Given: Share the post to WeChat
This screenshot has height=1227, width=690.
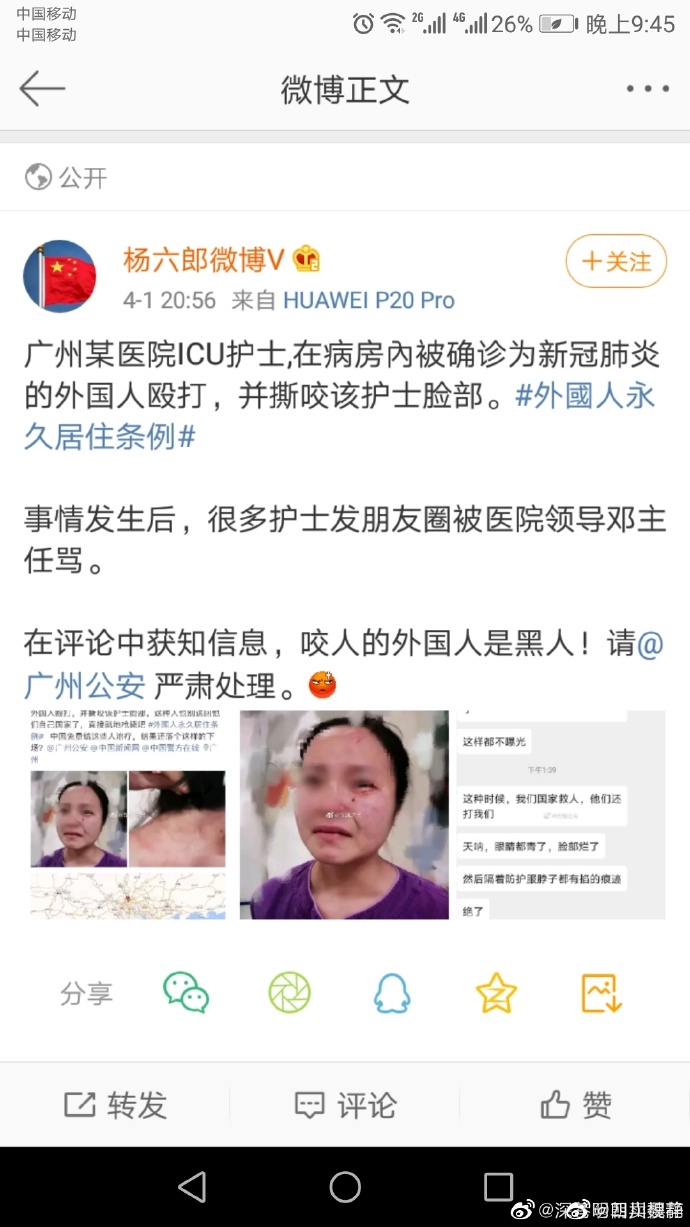Looking at the screenshot, I should 186,993.
